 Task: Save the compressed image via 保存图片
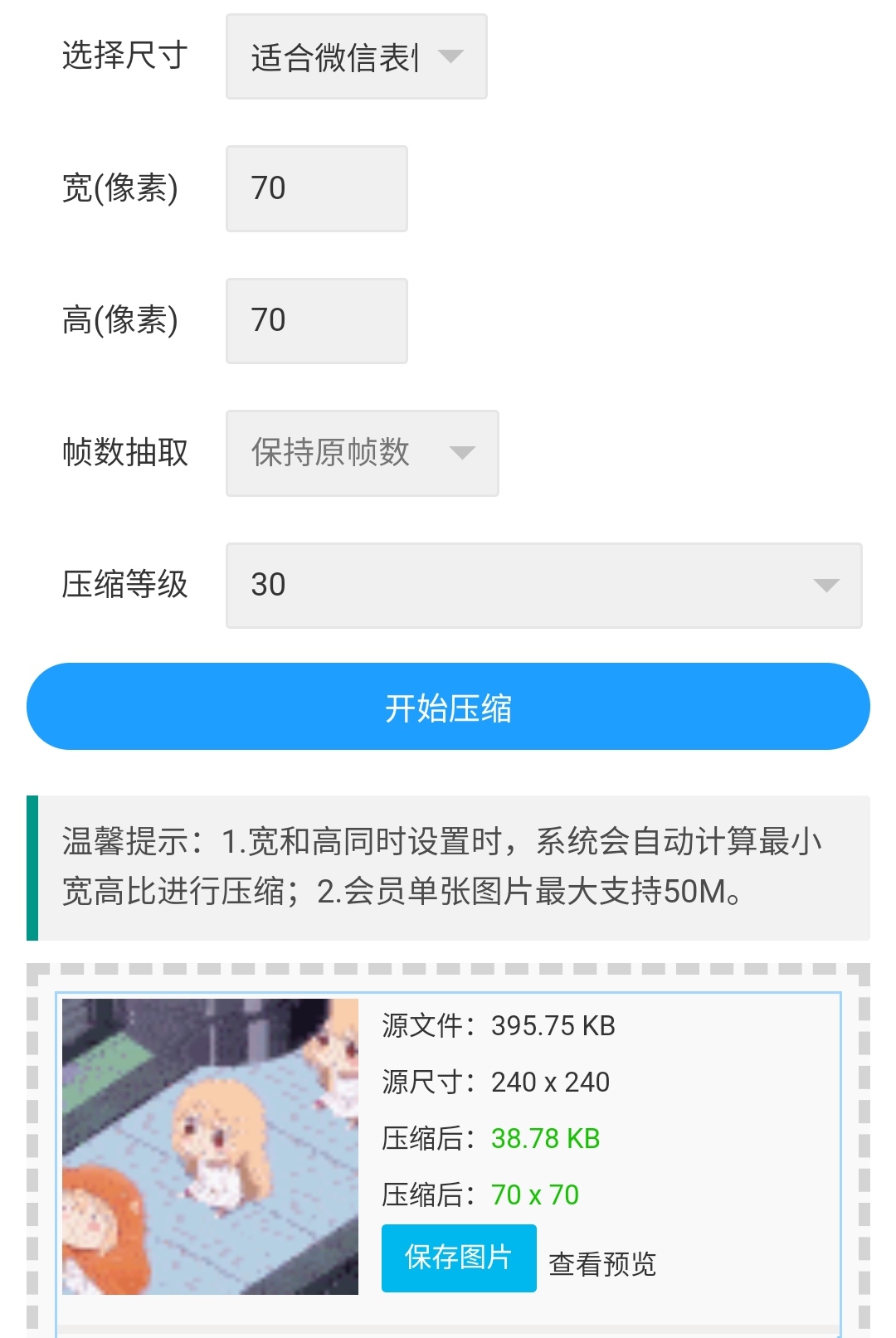coord(458,1258)
